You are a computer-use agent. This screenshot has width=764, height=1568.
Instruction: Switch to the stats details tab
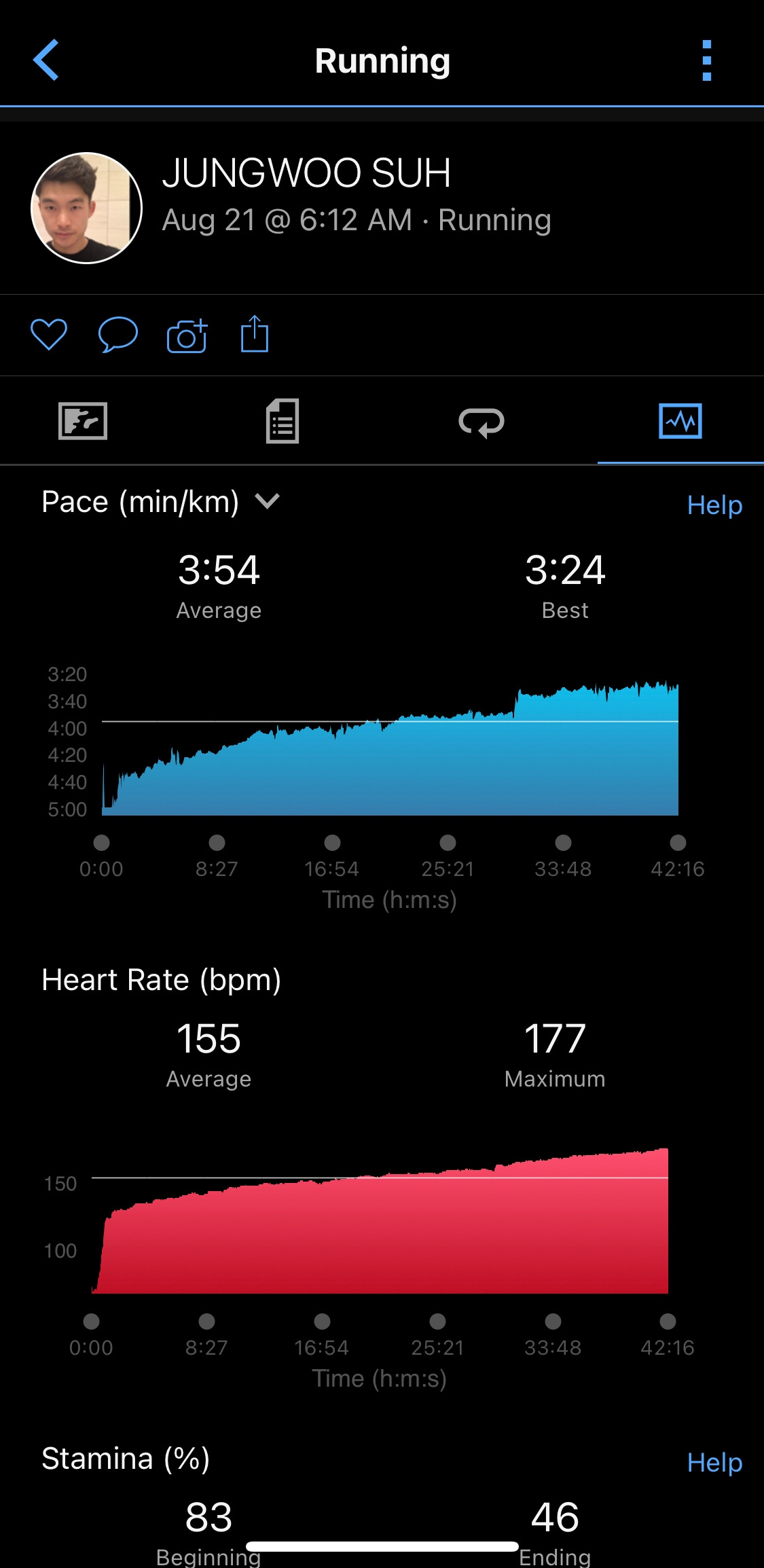click(283, 421)
